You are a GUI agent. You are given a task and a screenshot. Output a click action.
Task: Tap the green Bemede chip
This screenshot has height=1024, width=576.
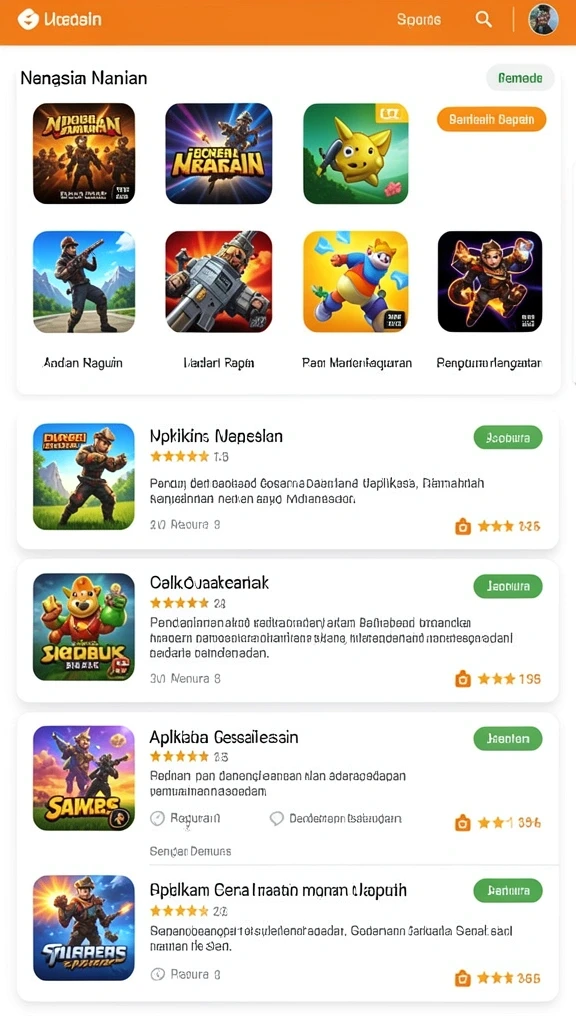coord(520,78)
